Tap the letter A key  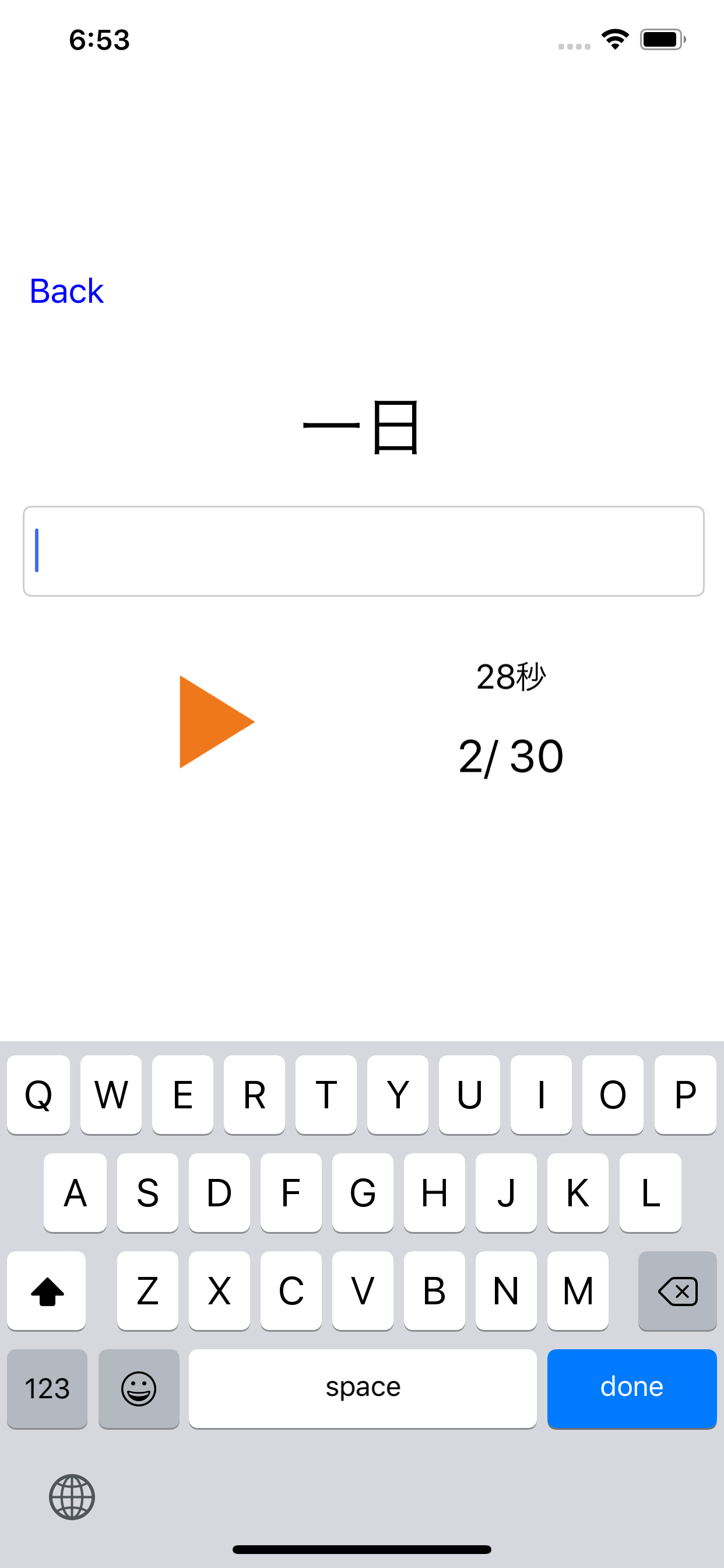(x=74, y=1193)
